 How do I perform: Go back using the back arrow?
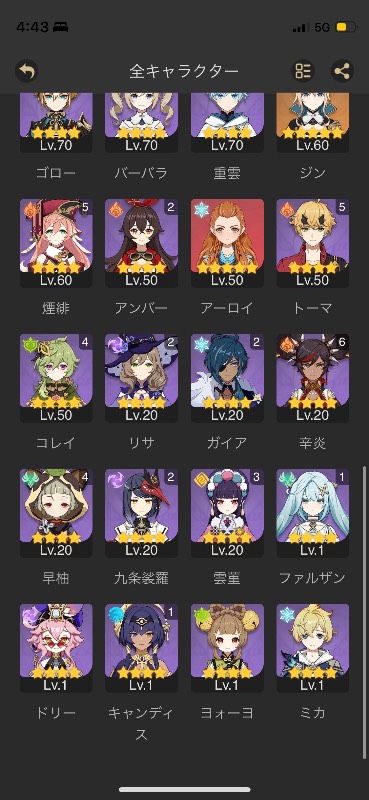pyautogui.click(x=27, y=71)
